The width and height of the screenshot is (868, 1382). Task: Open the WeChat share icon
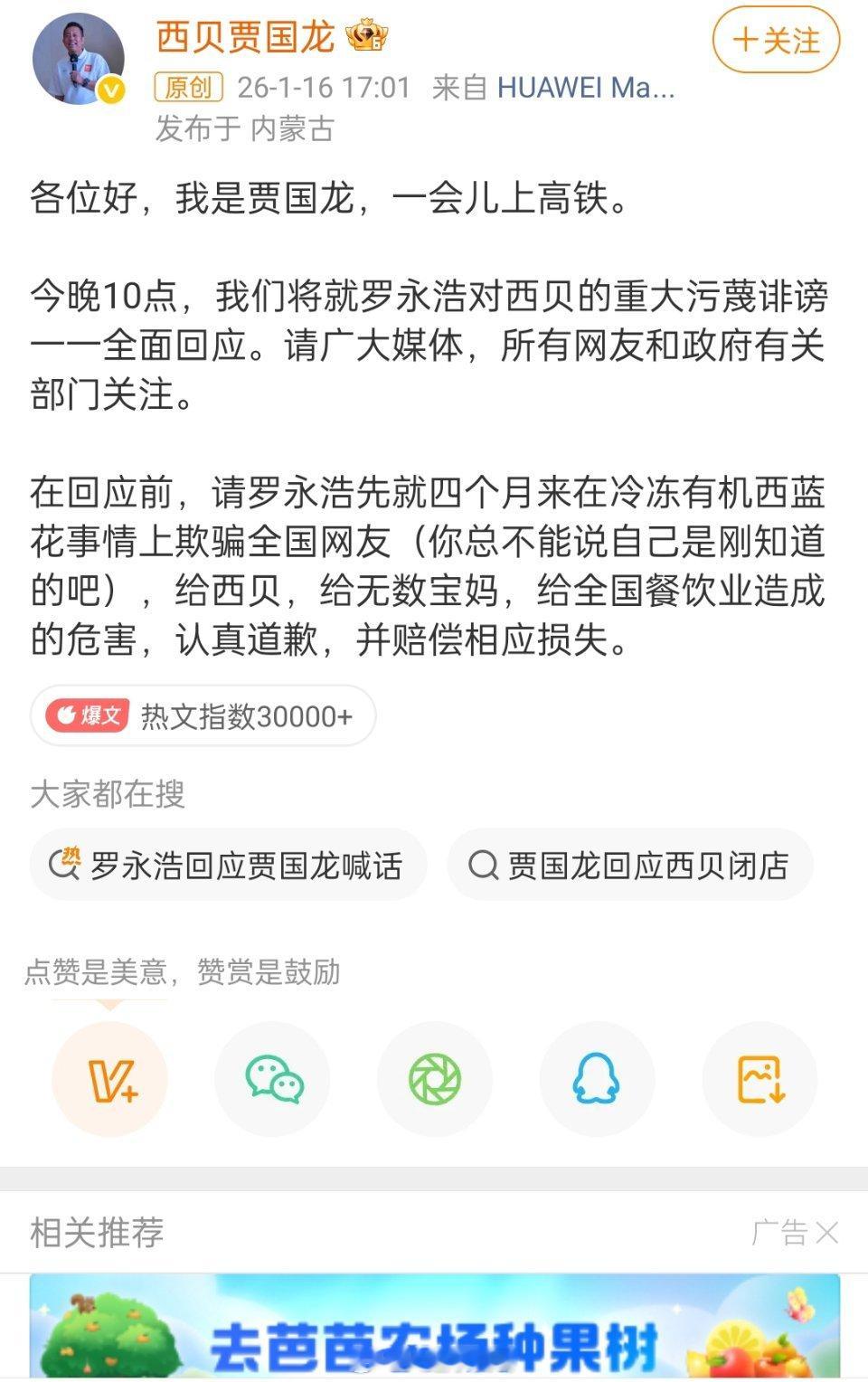(x=272, y=1078)
